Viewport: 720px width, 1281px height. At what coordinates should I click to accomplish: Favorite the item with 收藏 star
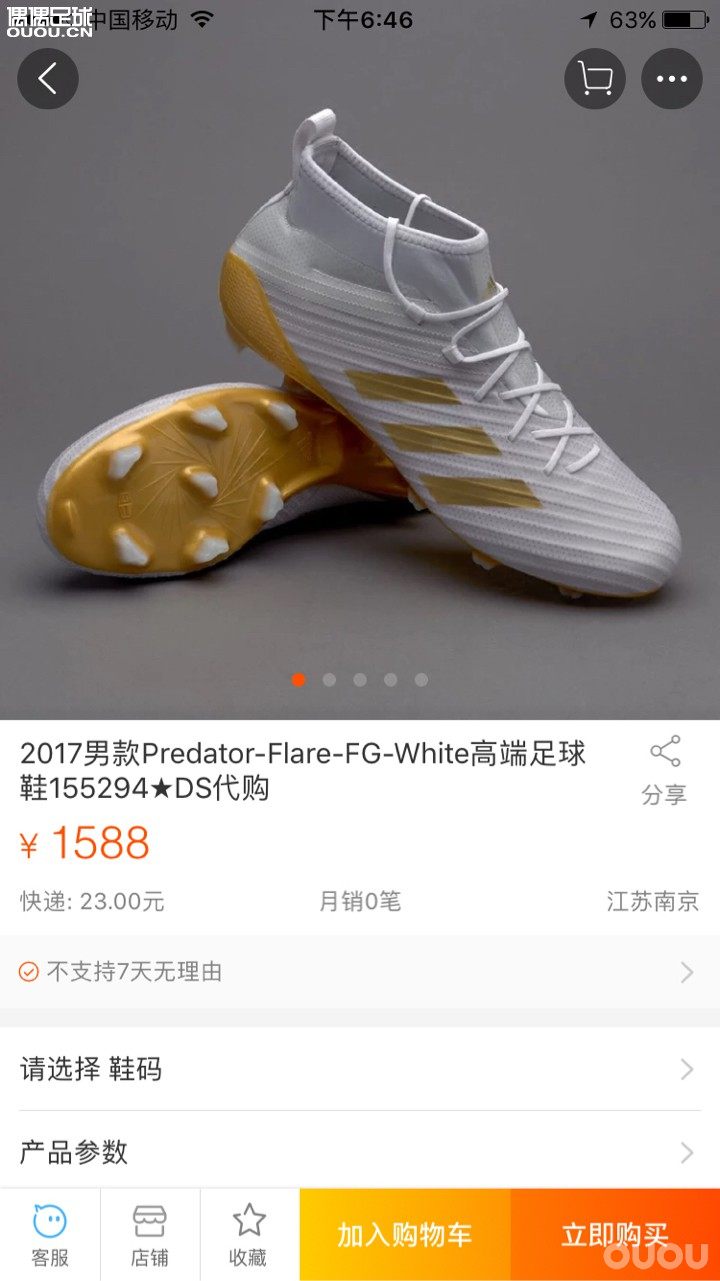(x=248, y=1232)
